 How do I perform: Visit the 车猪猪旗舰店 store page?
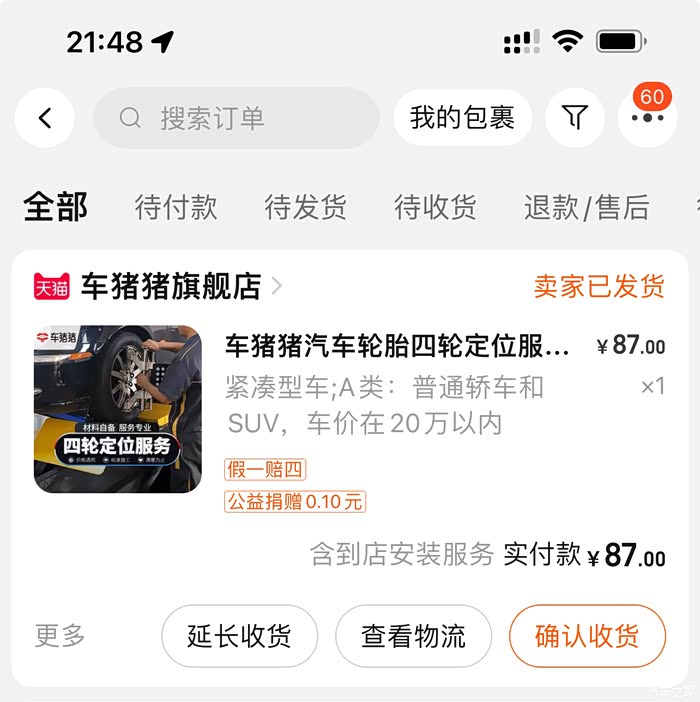[170, 287]
